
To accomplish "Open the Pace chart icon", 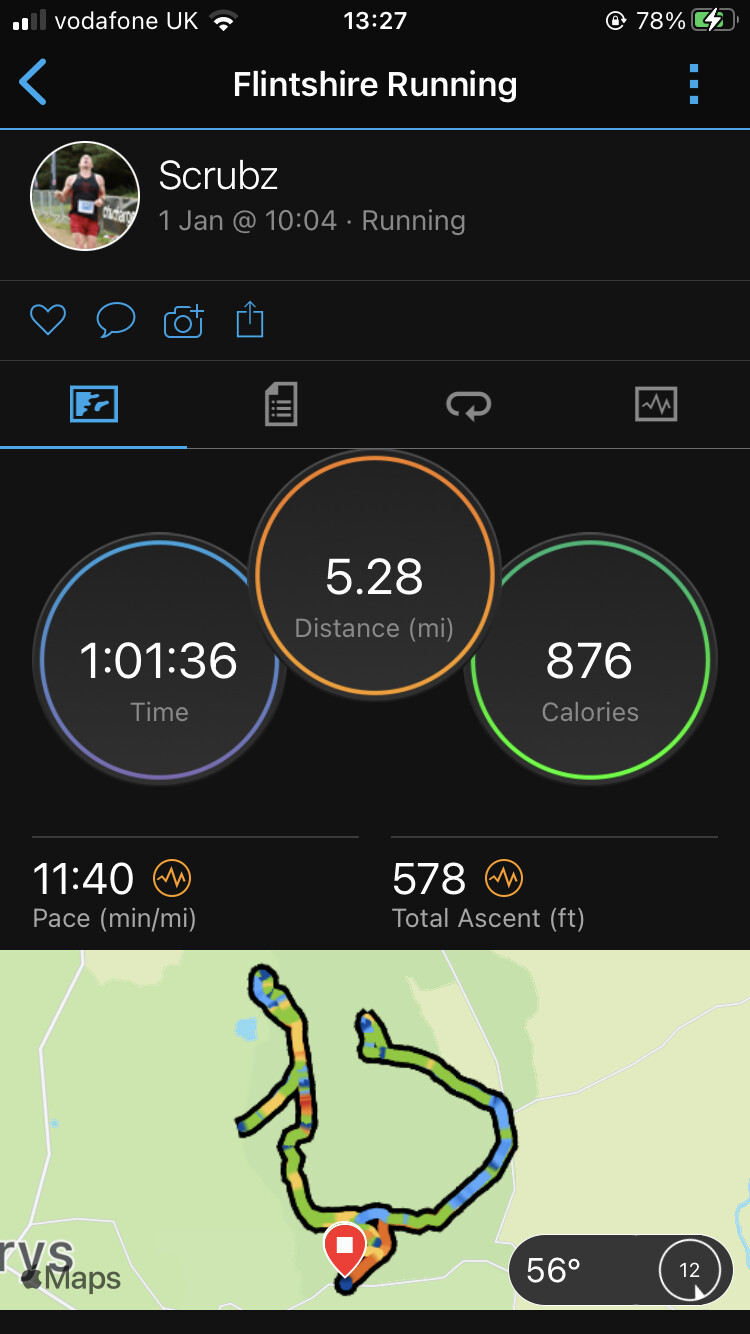I will (x=171, y=878).
